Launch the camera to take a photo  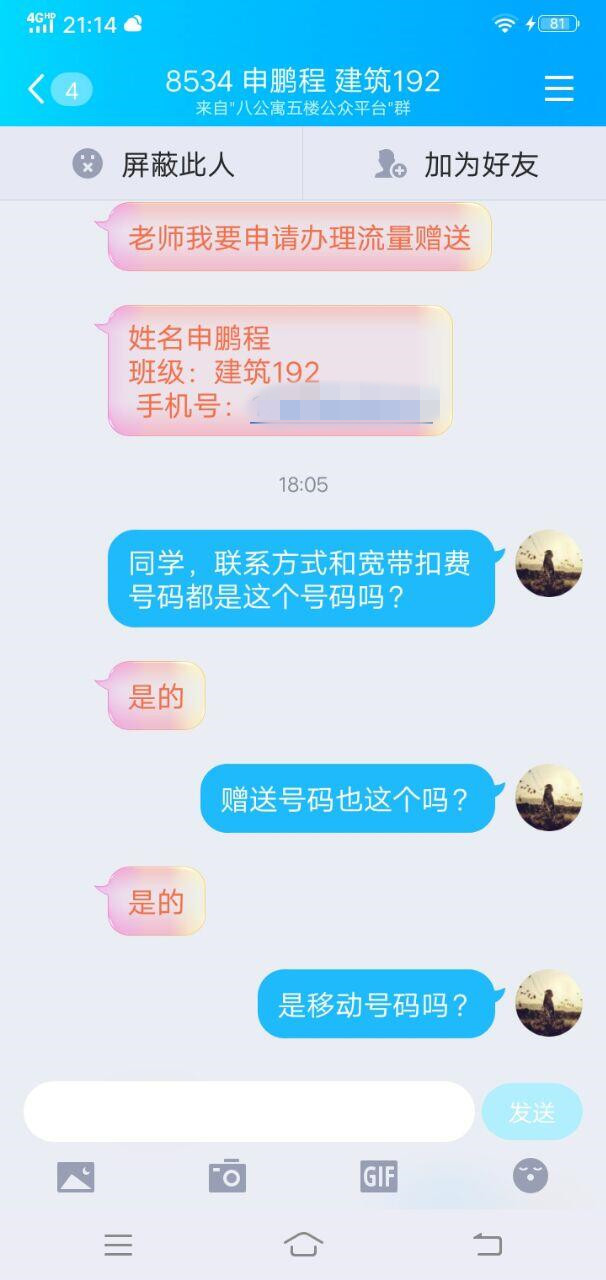click(227, 1177)
